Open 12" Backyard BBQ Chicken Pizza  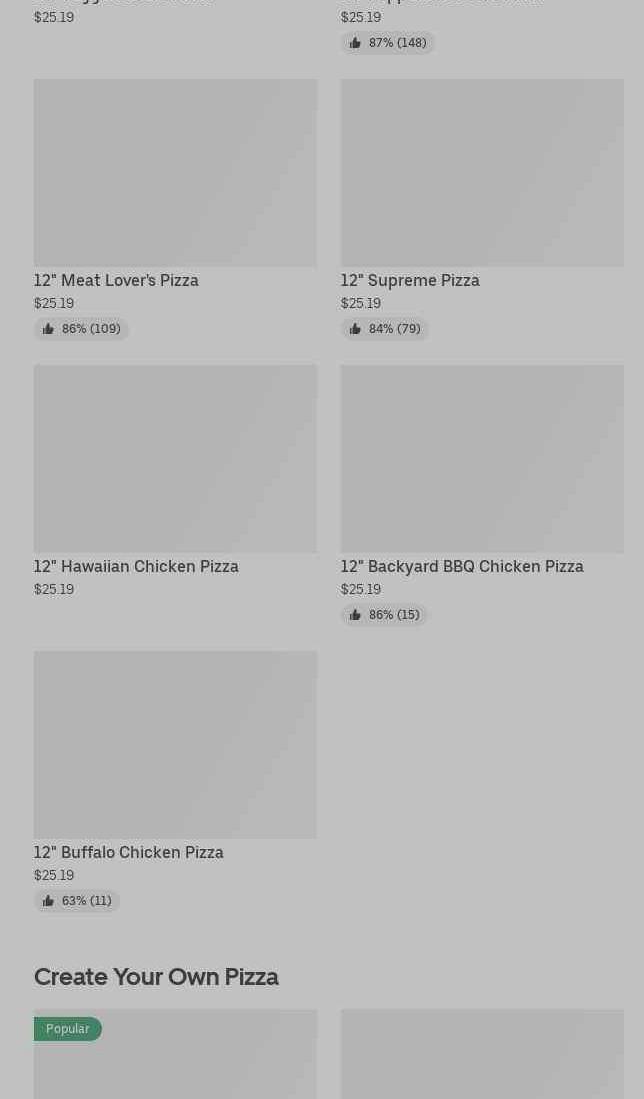pyautogui.click(x=482, y=459)
